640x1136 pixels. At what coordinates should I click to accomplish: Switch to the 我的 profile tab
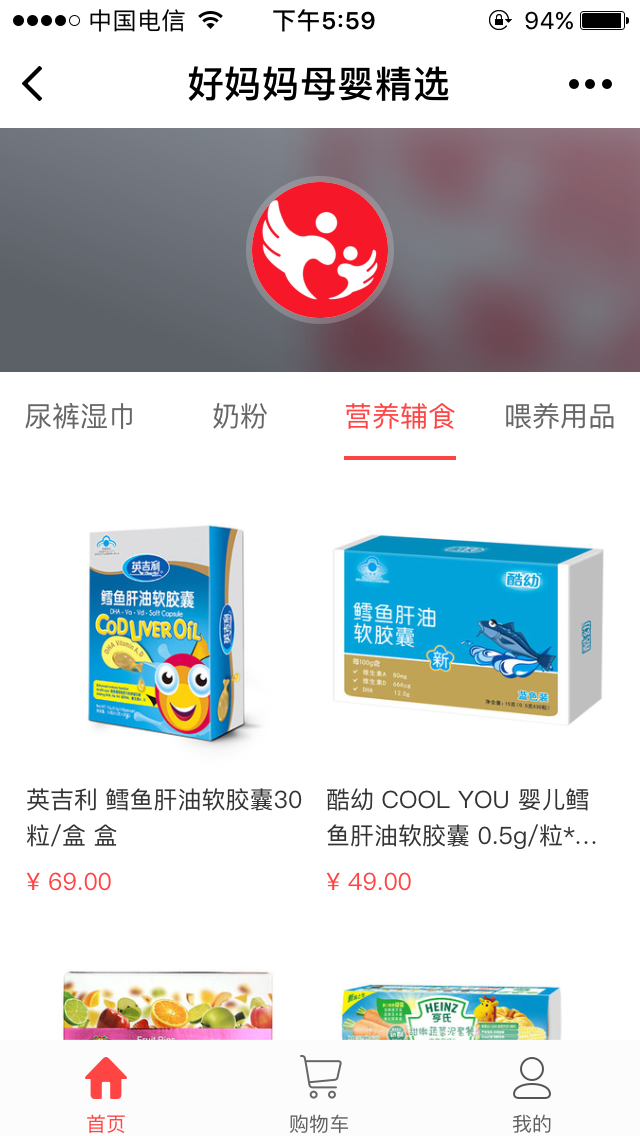click(x=532, y=1094)
